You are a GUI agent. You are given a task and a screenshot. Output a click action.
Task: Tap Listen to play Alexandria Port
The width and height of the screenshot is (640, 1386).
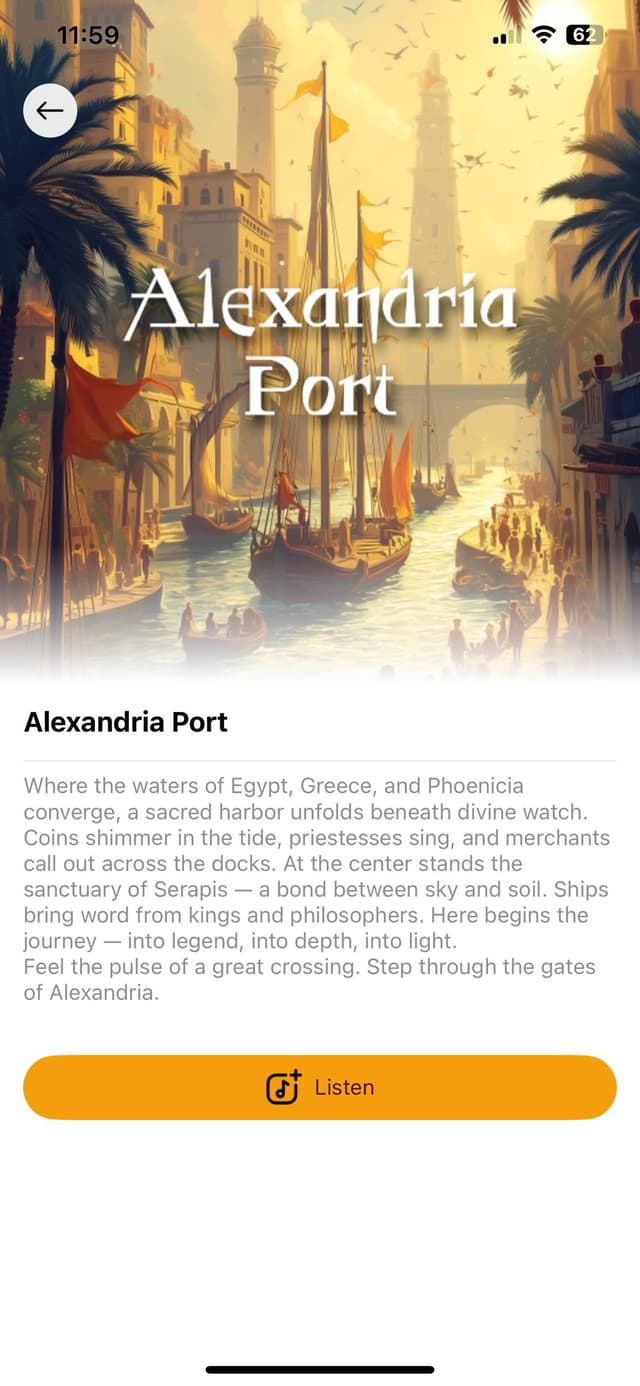pyautogui.click(x=320, y=1087)
